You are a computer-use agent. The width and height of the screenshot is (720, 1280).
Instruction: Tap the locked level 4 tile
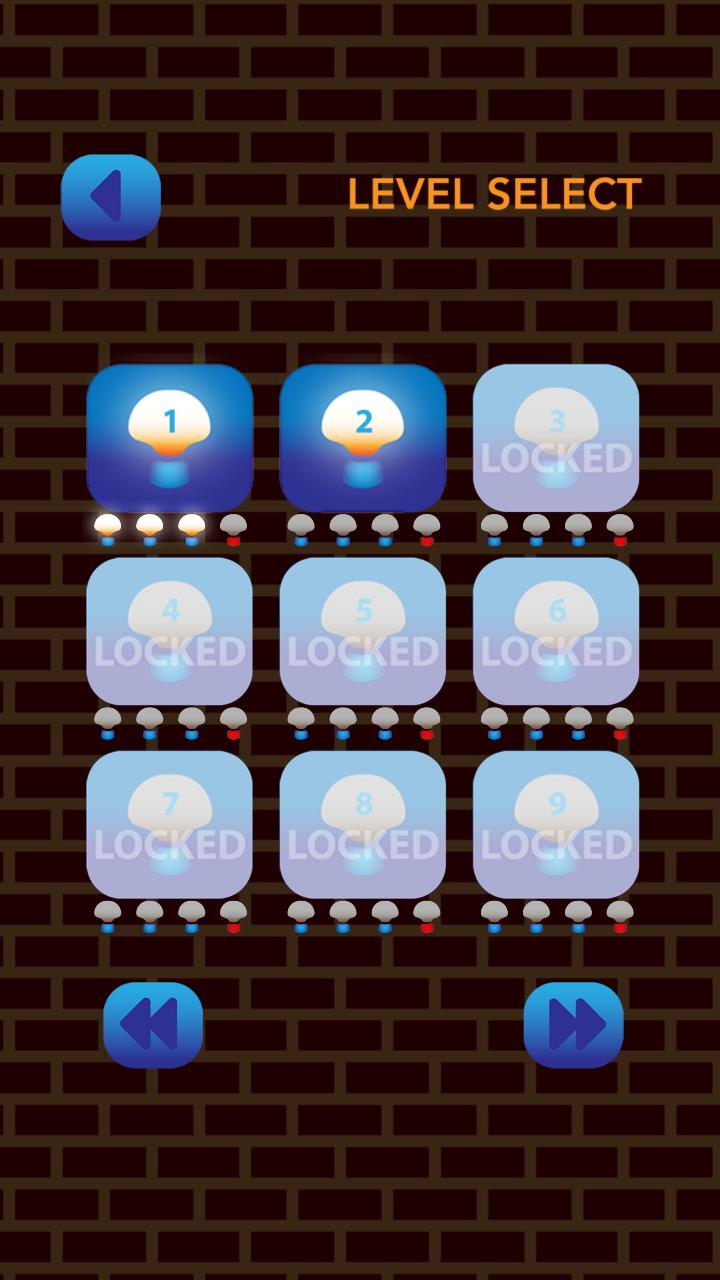pos(170,631)
